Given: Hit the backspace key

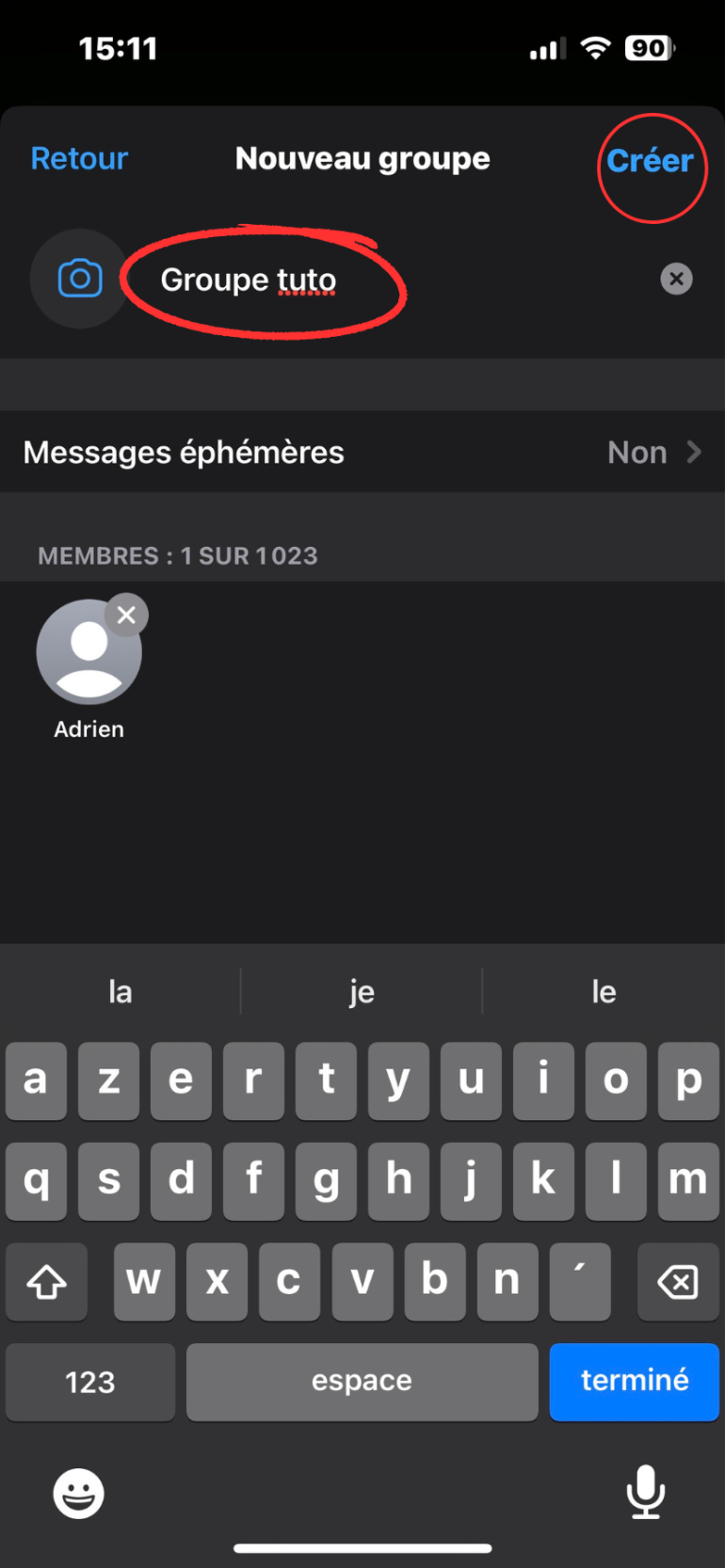Looking at the screenshot, I should (x=678, y=1281).
